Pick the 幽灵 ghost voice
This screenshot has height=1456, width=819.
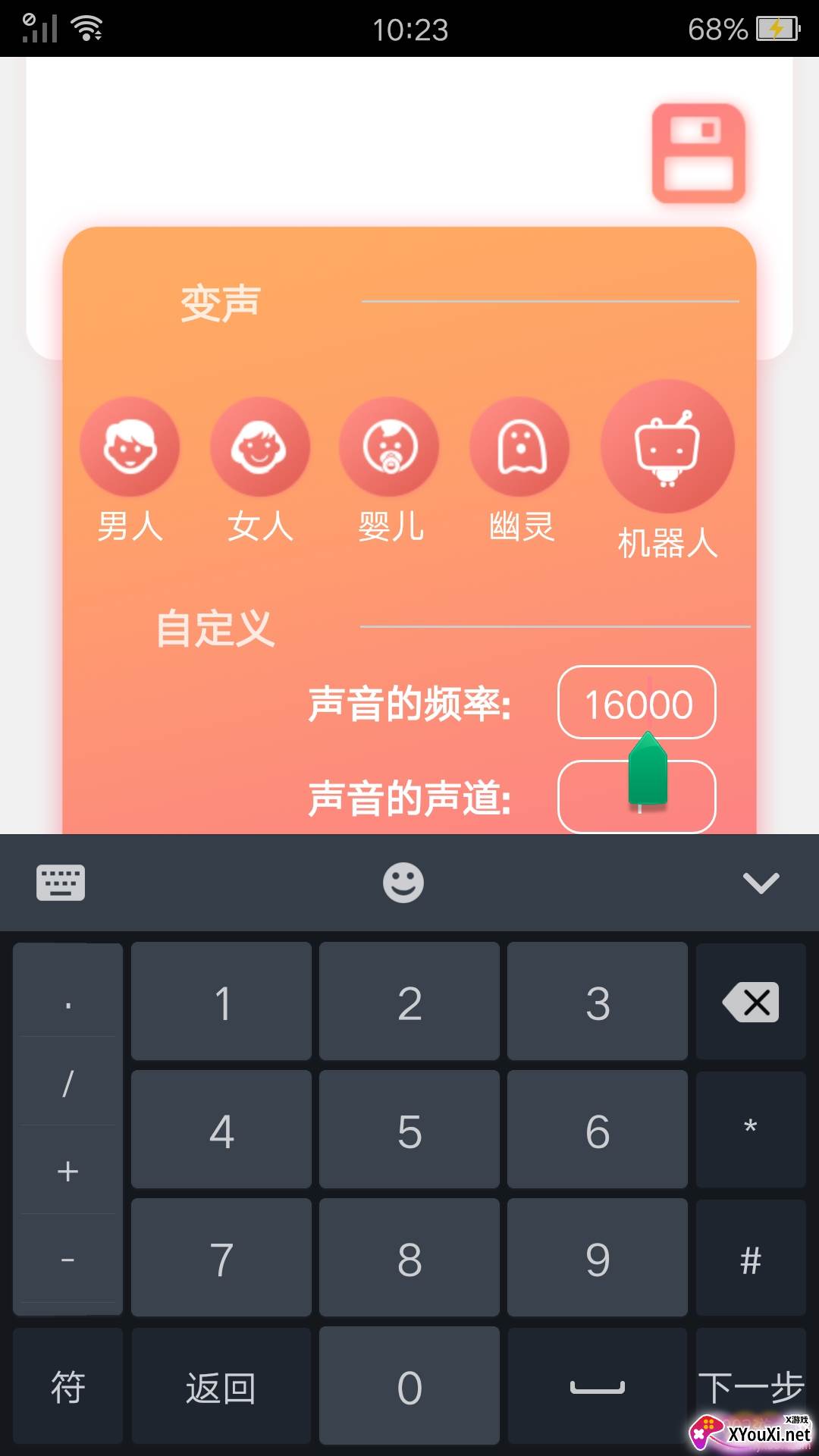click(519, 447)
